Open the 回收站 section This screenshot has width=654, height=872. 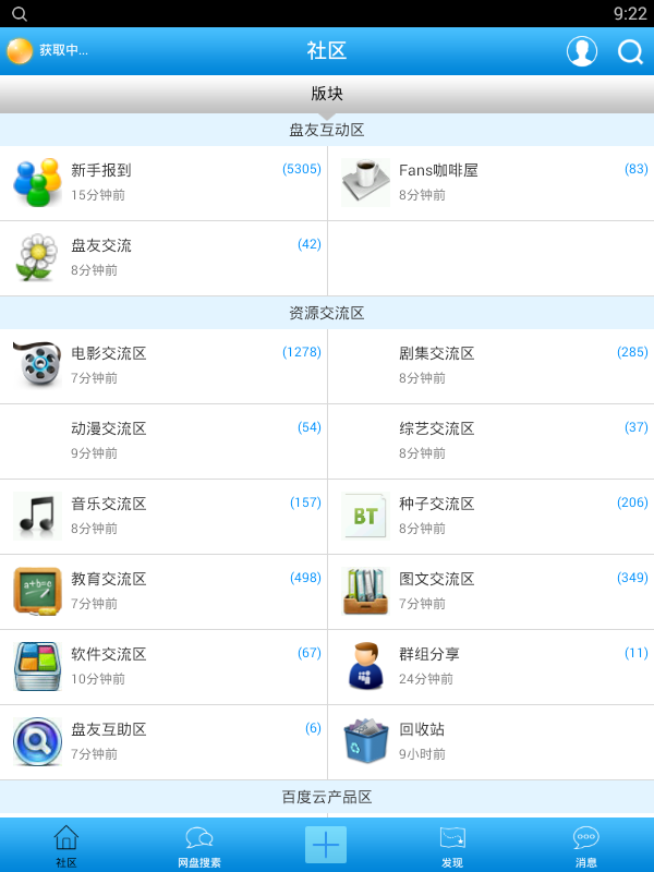click(x=491, y=741)
